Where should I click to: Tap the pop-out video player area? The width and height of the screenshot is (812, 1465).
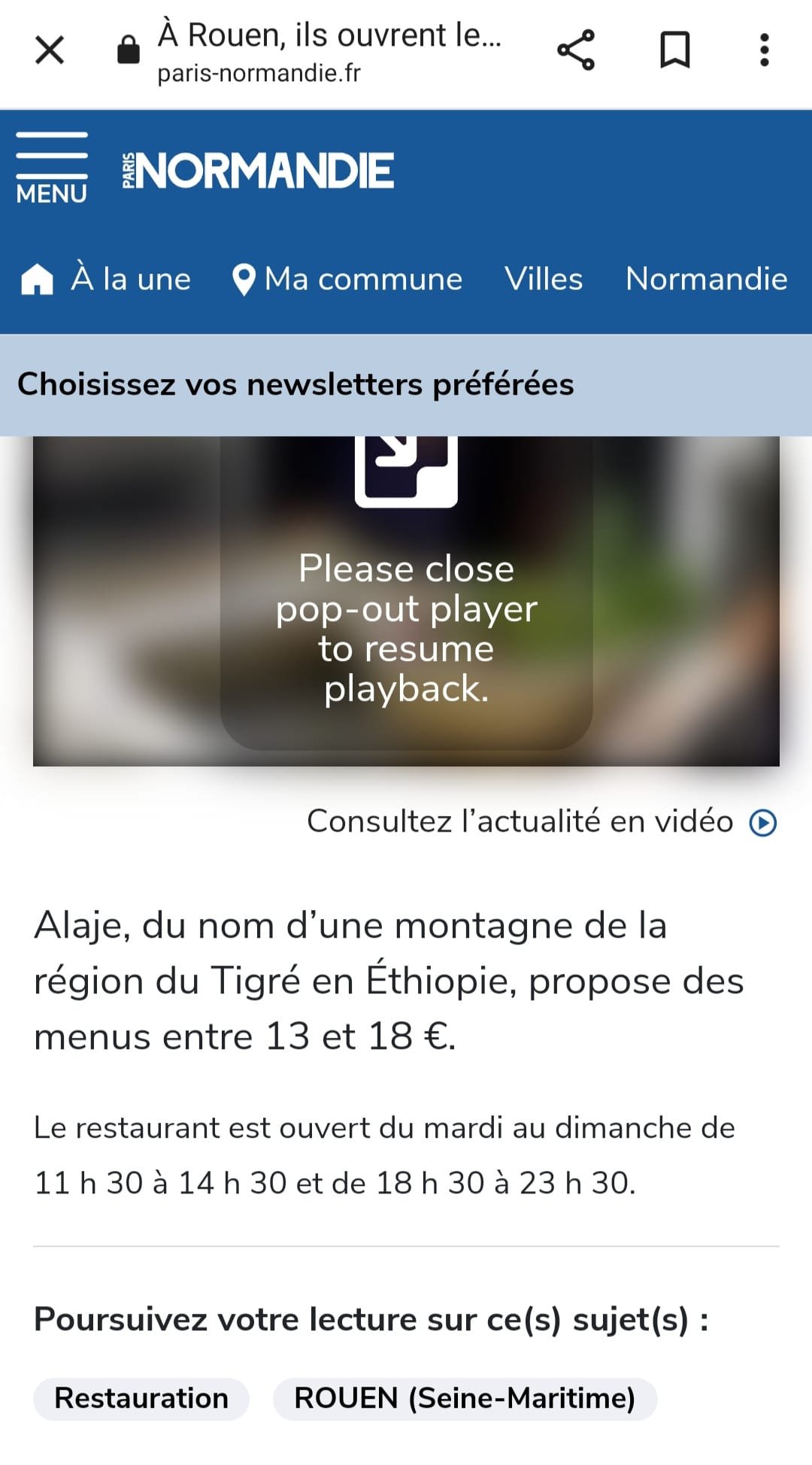406,602
